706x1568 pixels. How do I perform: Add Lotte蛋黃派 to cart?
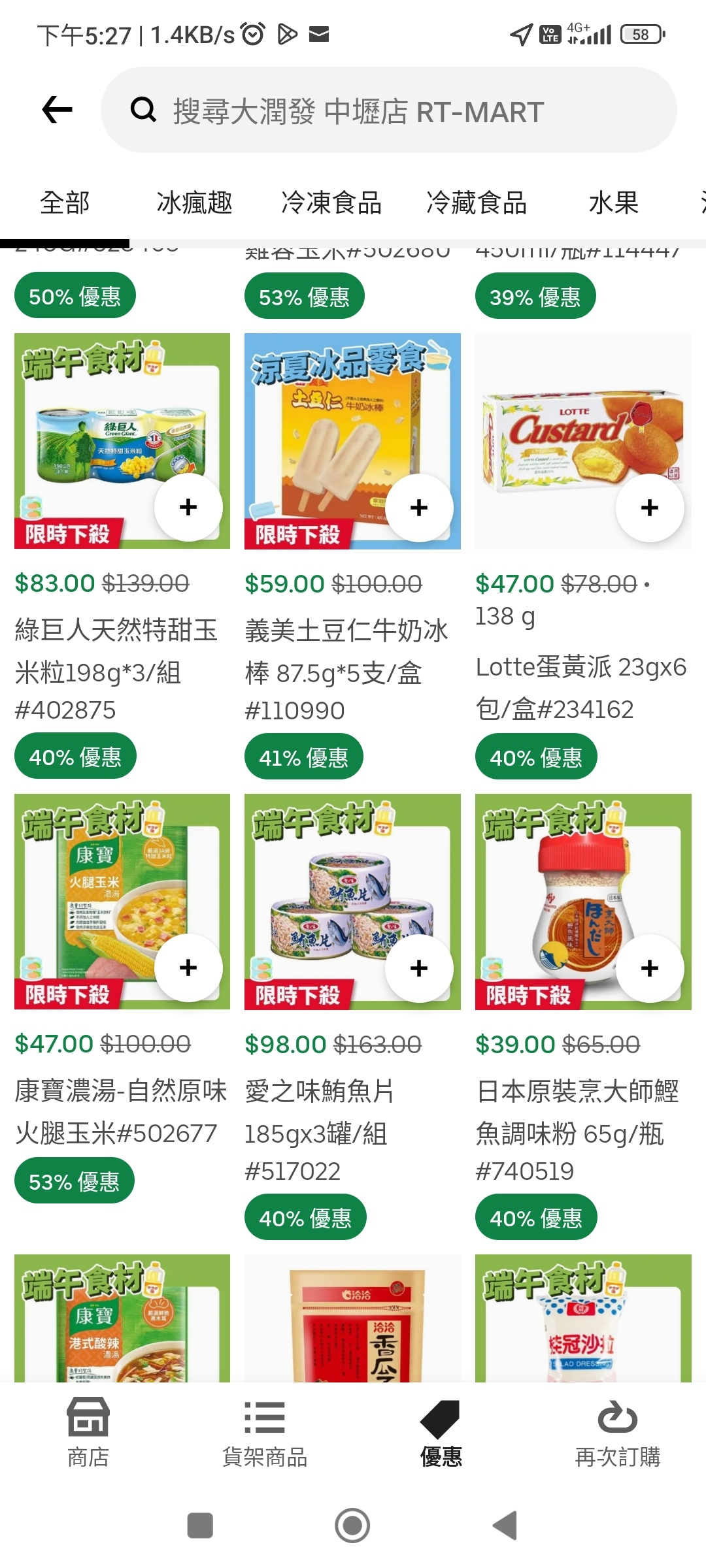(650, 508)
